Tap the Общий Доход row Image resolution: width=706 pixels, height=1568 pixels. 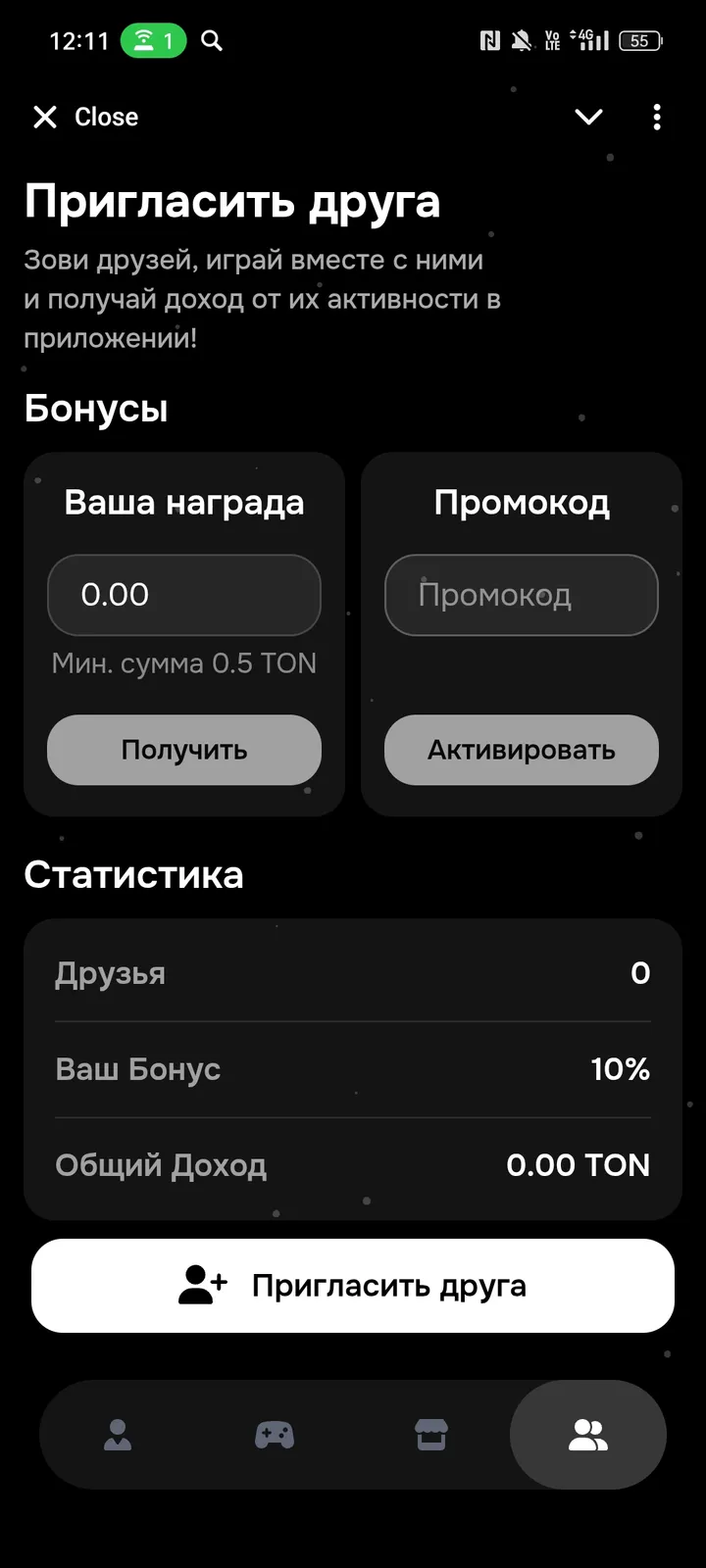(x=351, y=1164)
